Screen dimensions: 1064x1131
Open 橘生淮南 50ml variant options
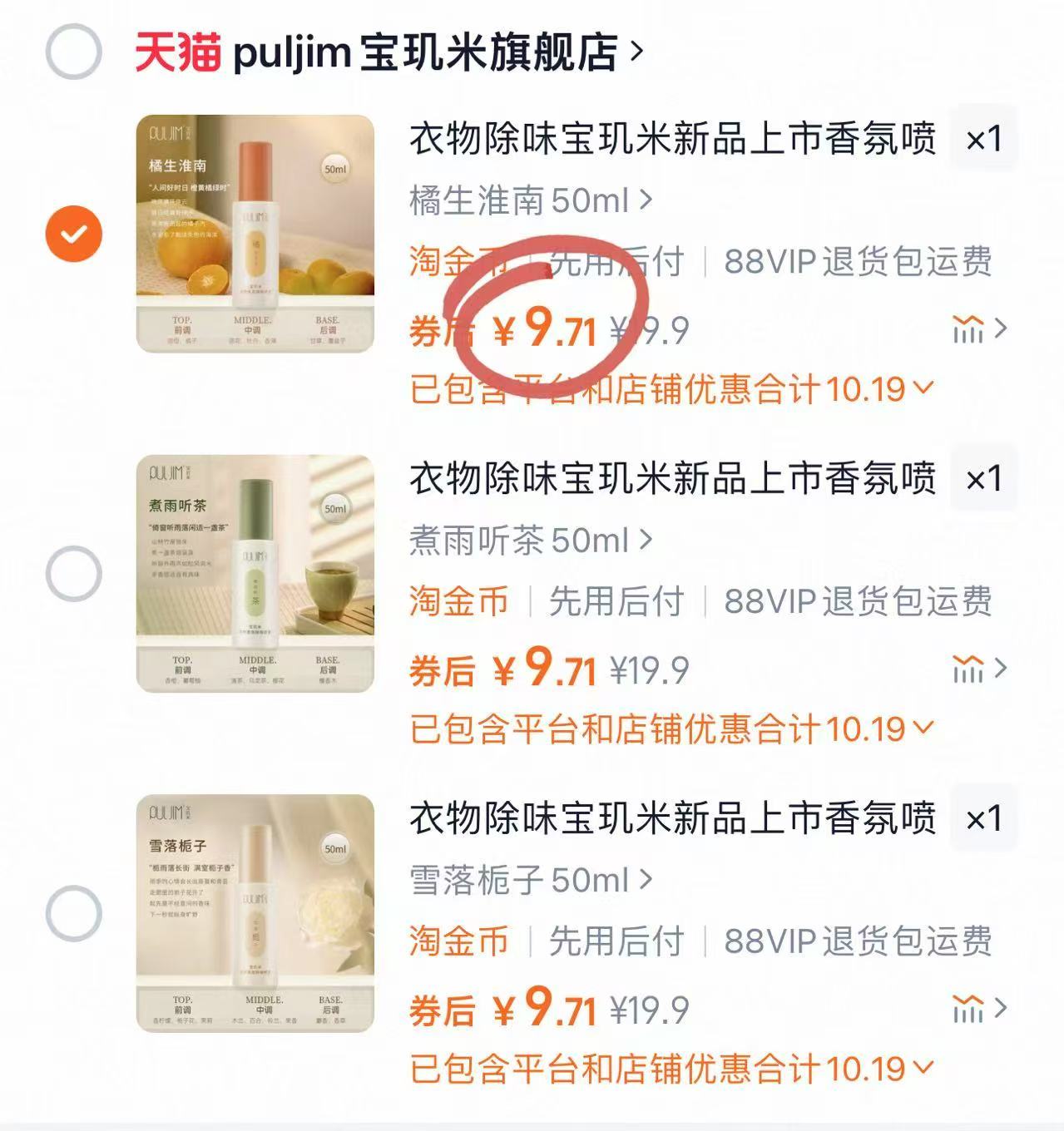pos(527,200)
